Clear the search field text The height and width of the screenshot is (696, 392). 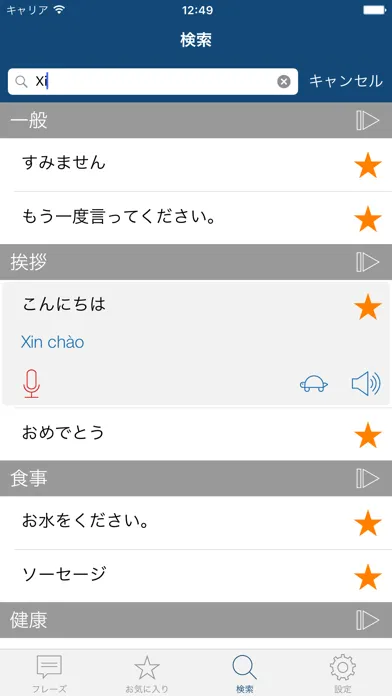pyautogui.click(x=284, y=82)
